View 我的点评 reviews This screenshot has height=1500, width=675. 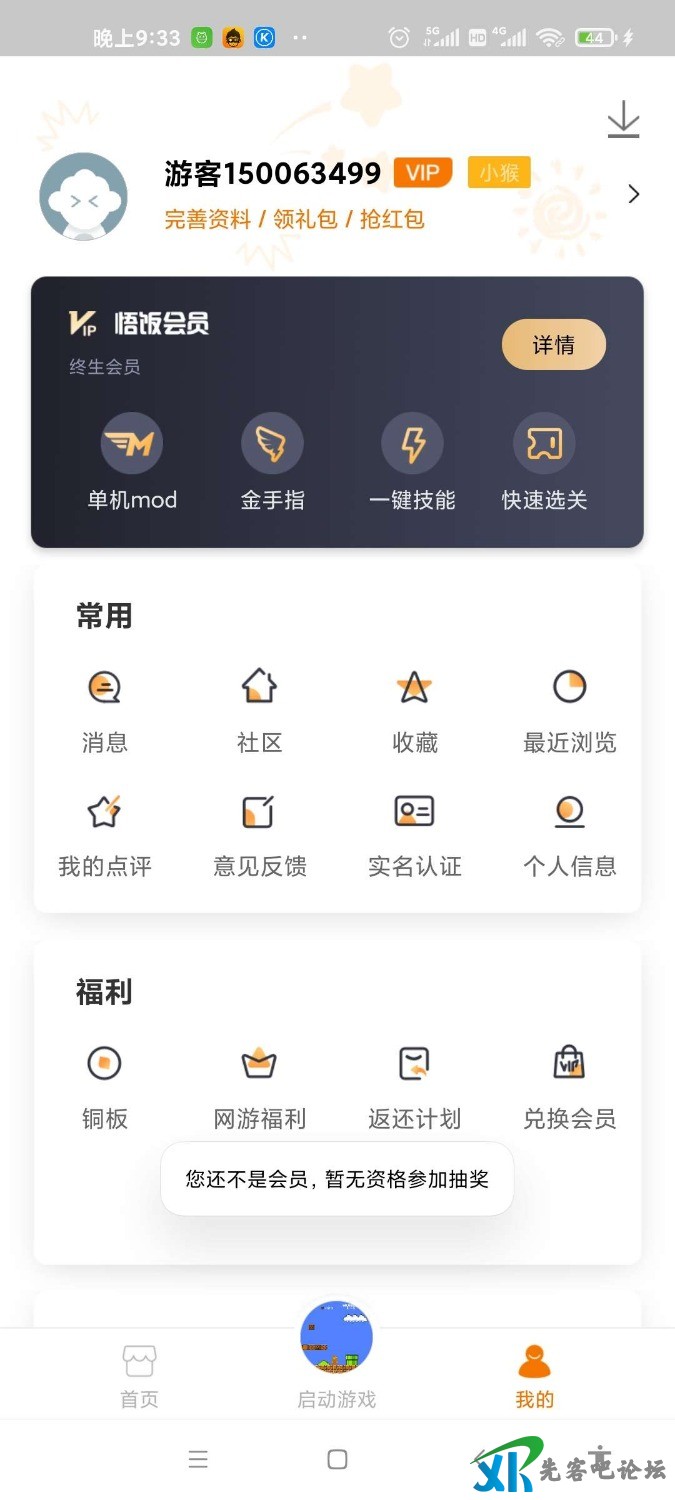tap(105, 833)
